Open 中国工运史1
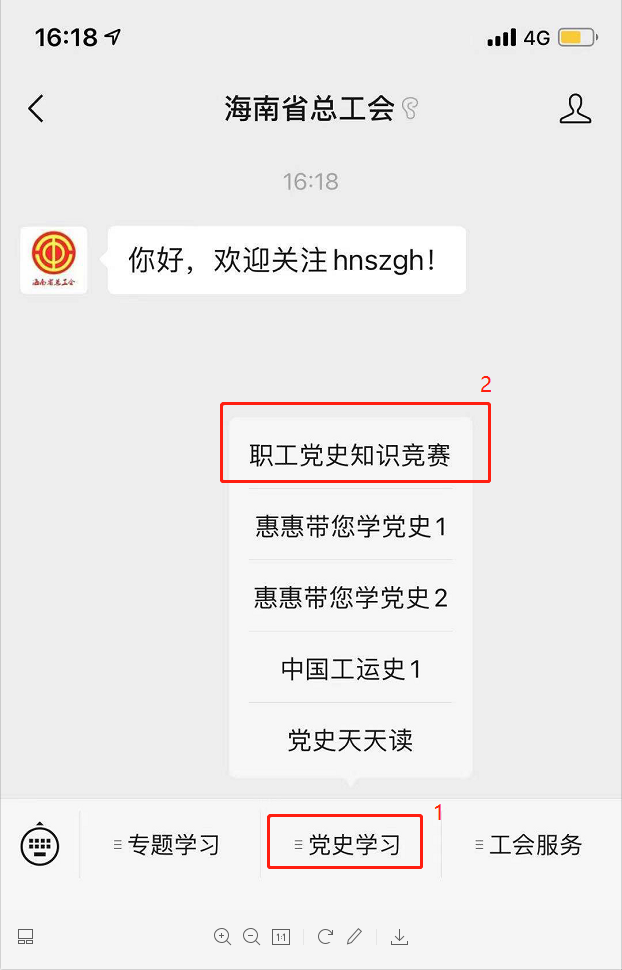The width and height of the screenshot is (622, 970). coord(351,668)
